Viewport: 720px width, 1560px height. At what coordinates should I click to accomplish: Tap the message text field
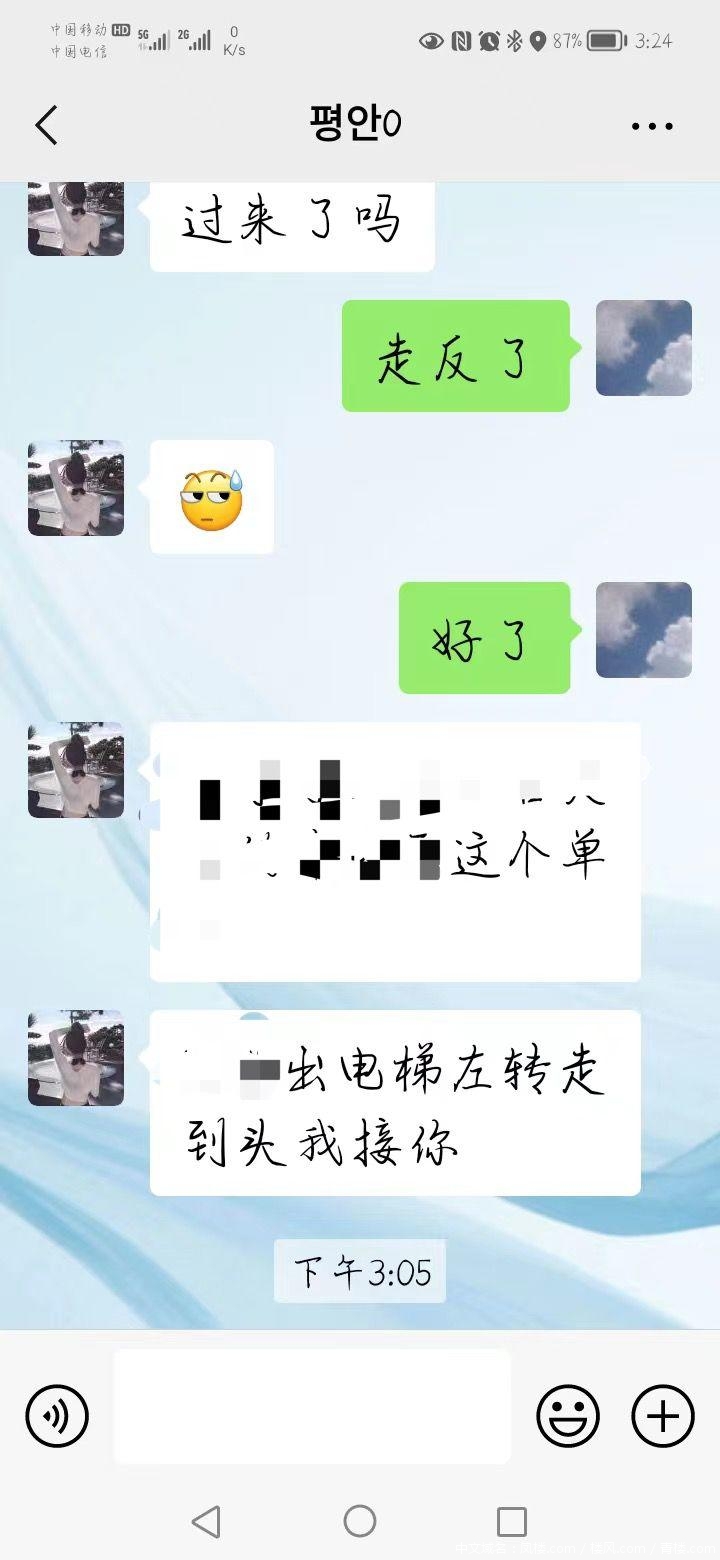click(312, 1406)
